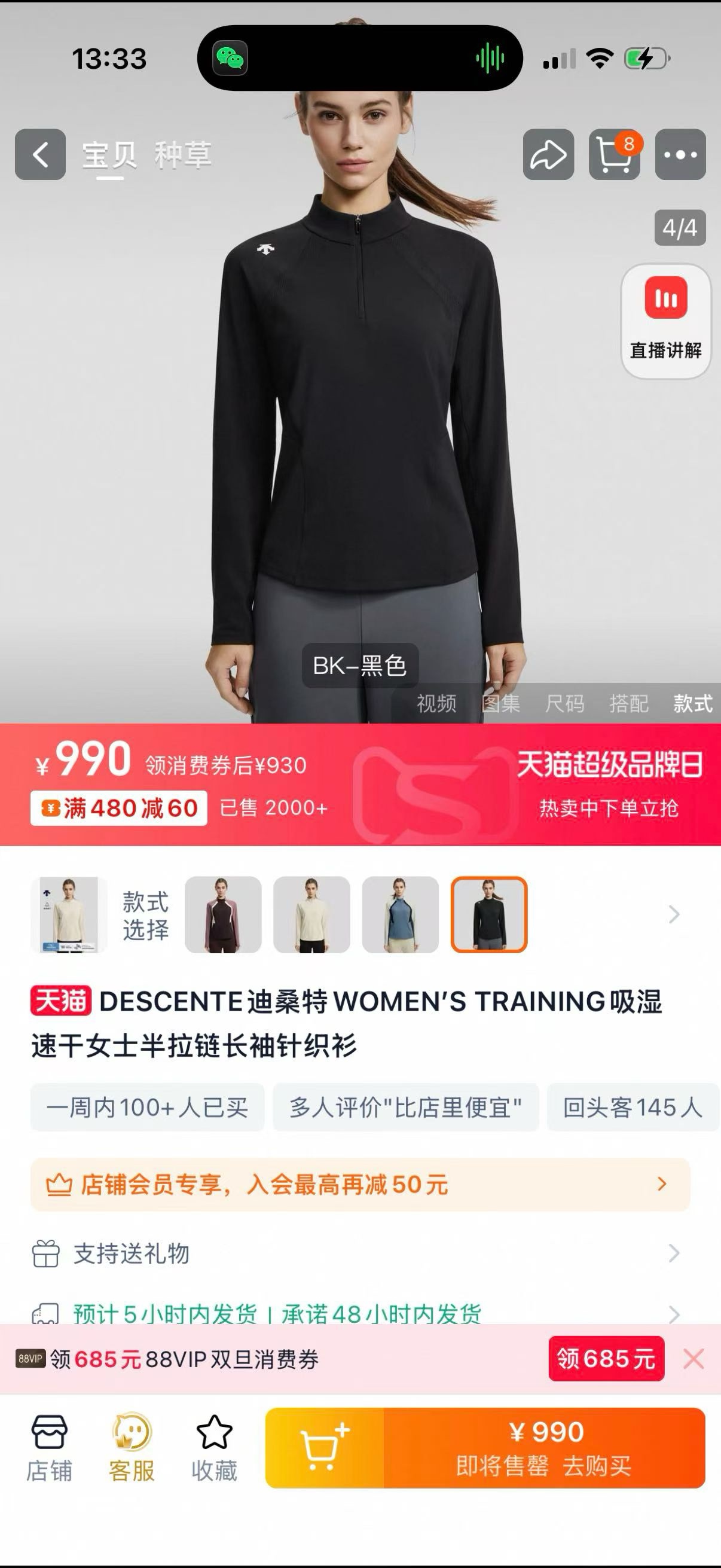The width and height of the screenshot is (721, 1568).
Task: Select the maroon style thumbnail
Action: [224, 914]
